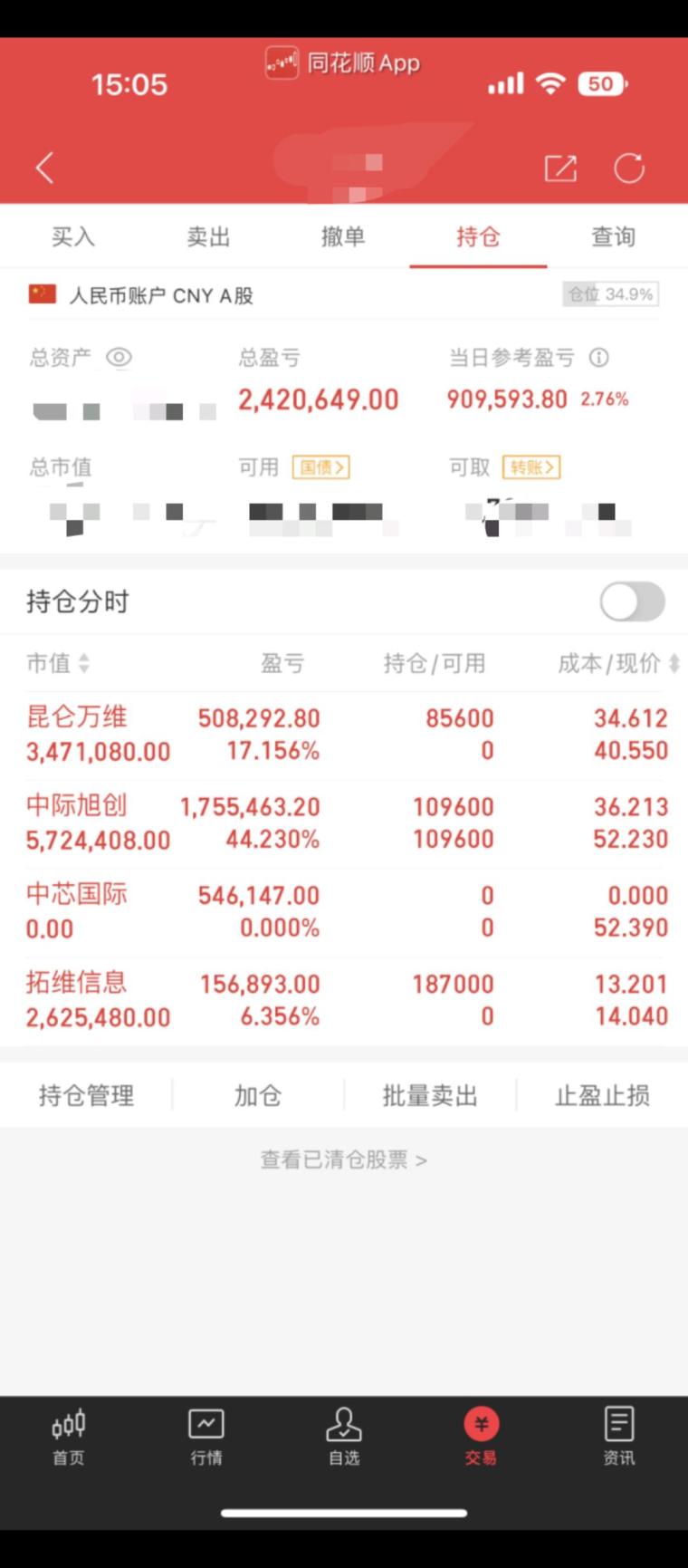
Task: Tap the 批量卖出 button
Action: 429,1095
